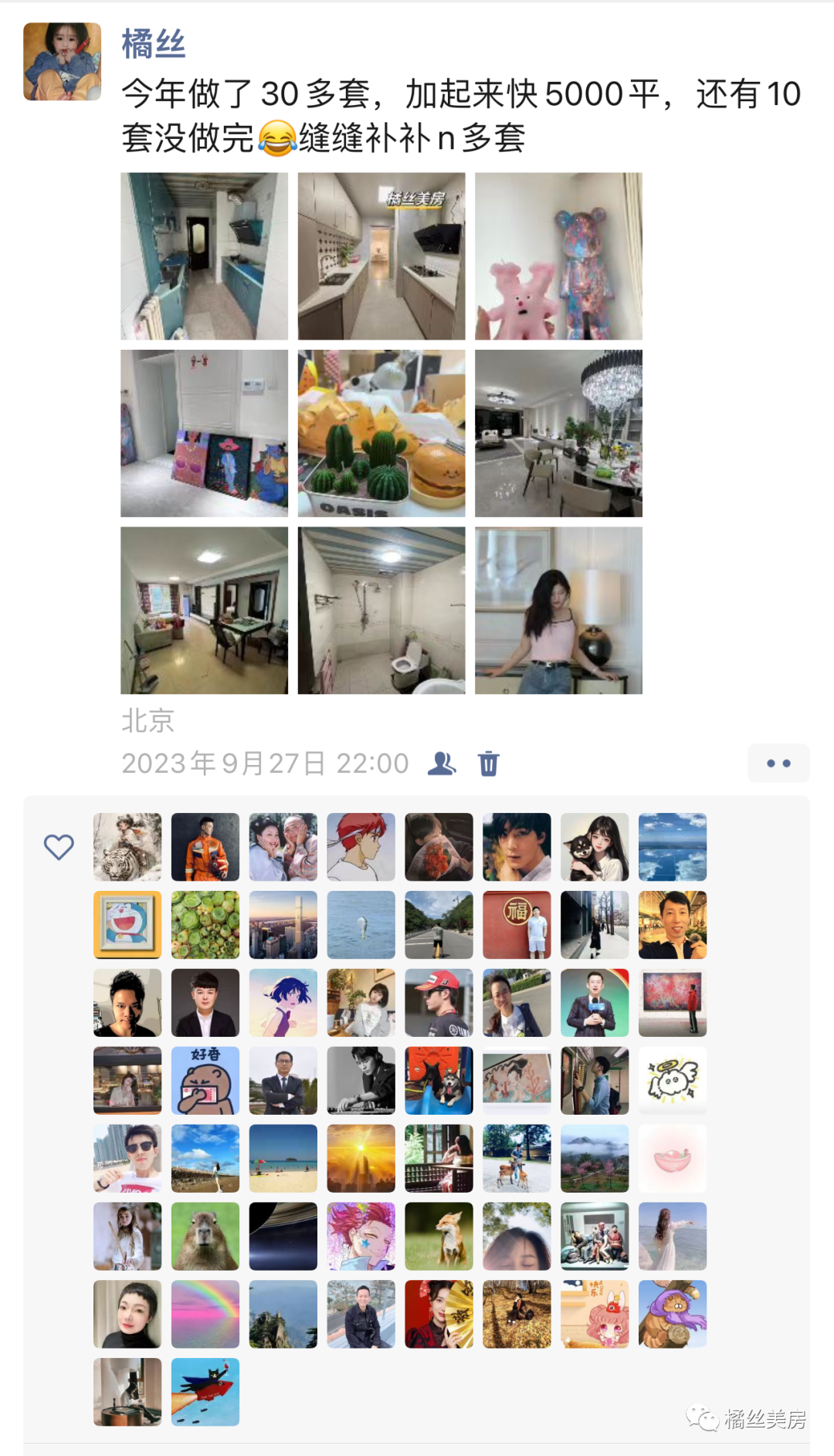Open the photo of paintings by the door
Screen dimensions: 834x1456
pyautogui.click(x=204, y=433)
